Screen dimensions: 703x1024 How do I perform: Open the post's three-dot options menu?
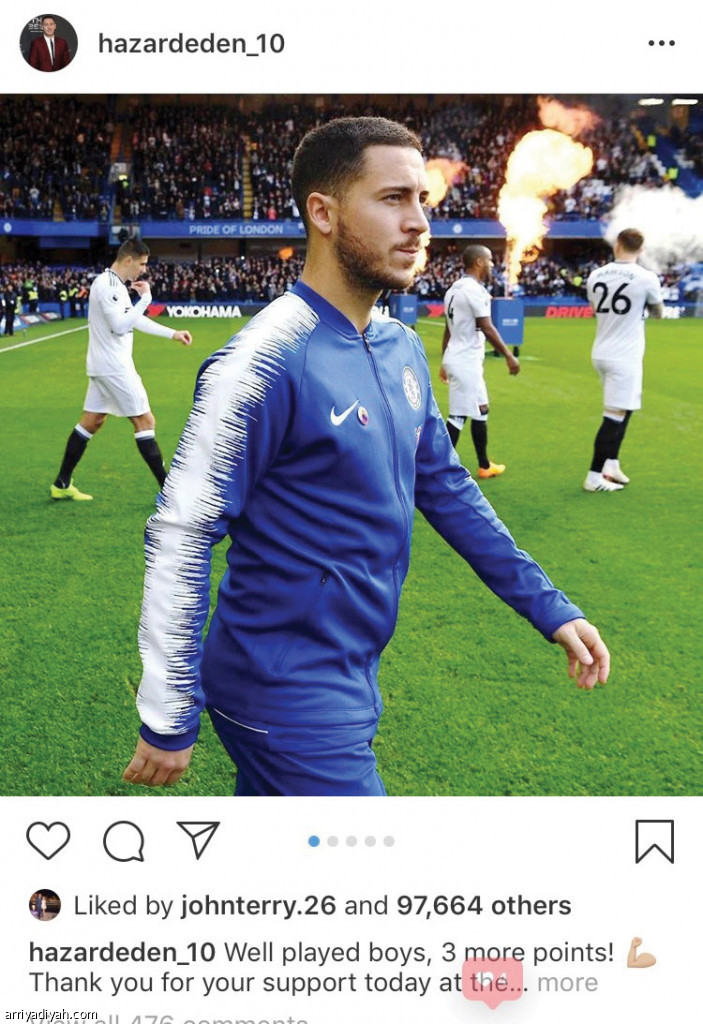point(661,43)
